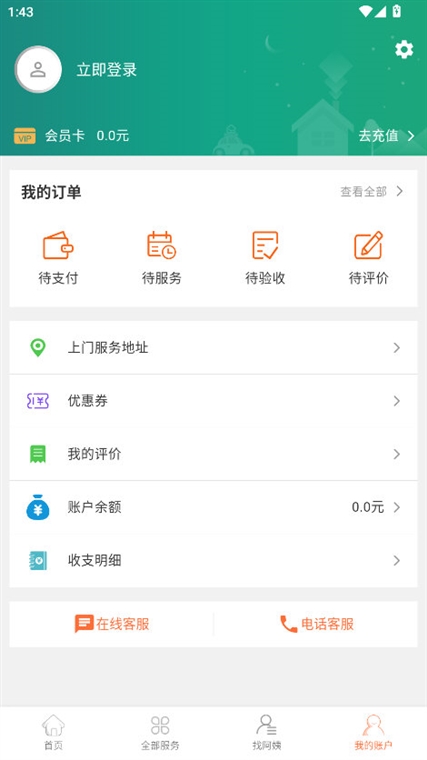Switch to the 全部服务 tab
This screenshot has height=760, width=427.
click(x=160, y=732)
